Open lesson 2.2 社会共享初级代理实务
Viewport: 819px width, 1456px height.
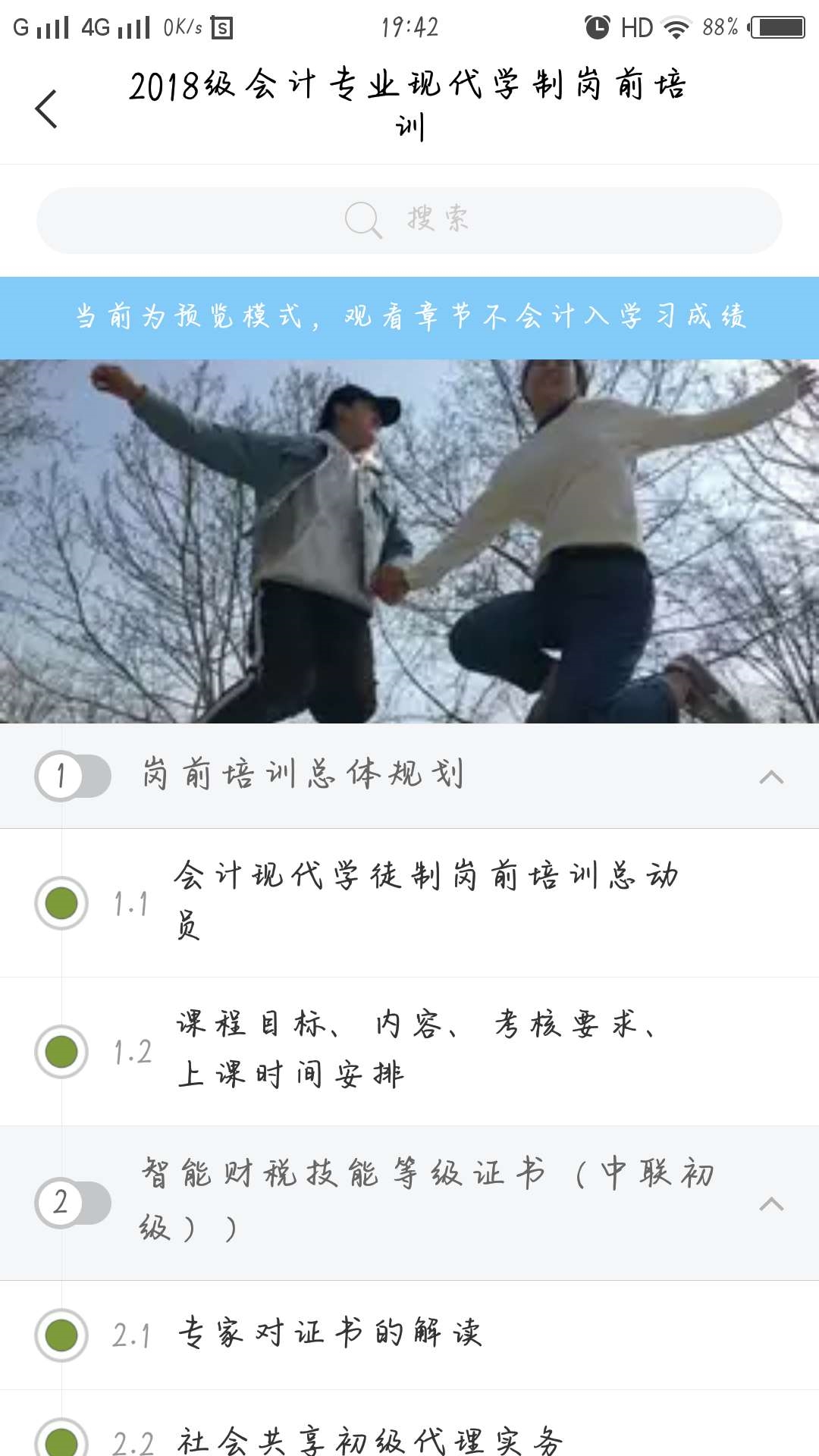click(370, 1439)
